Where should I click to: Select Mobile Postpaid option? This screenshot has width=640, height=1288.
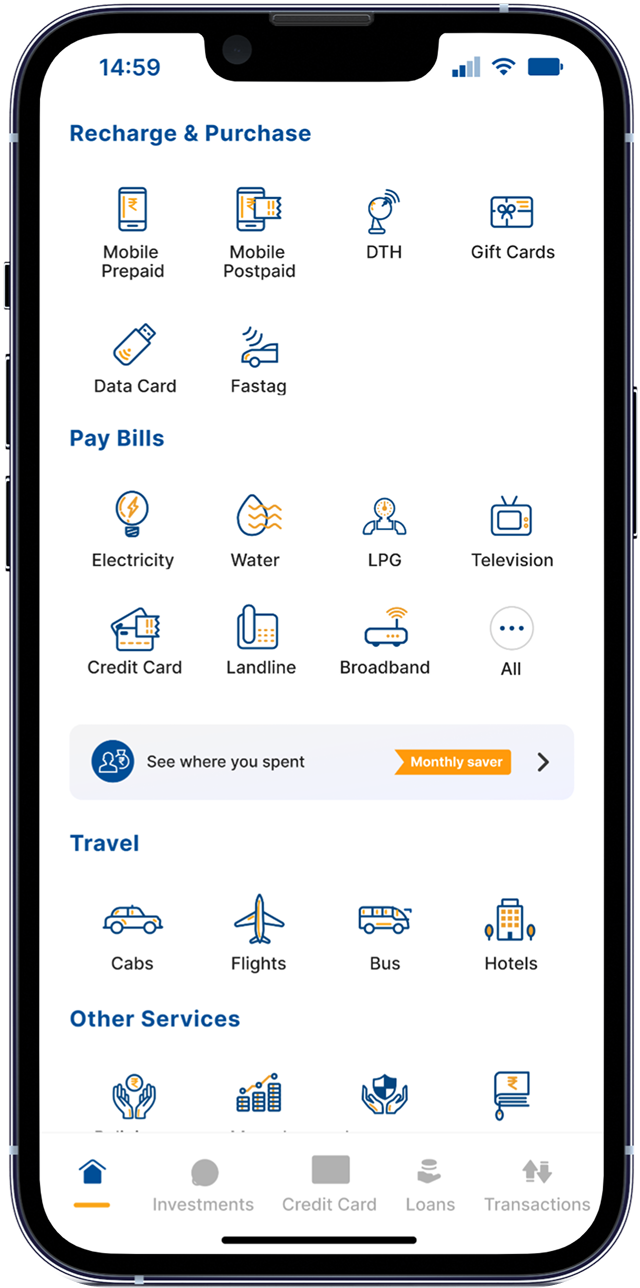tap(259, 232)
